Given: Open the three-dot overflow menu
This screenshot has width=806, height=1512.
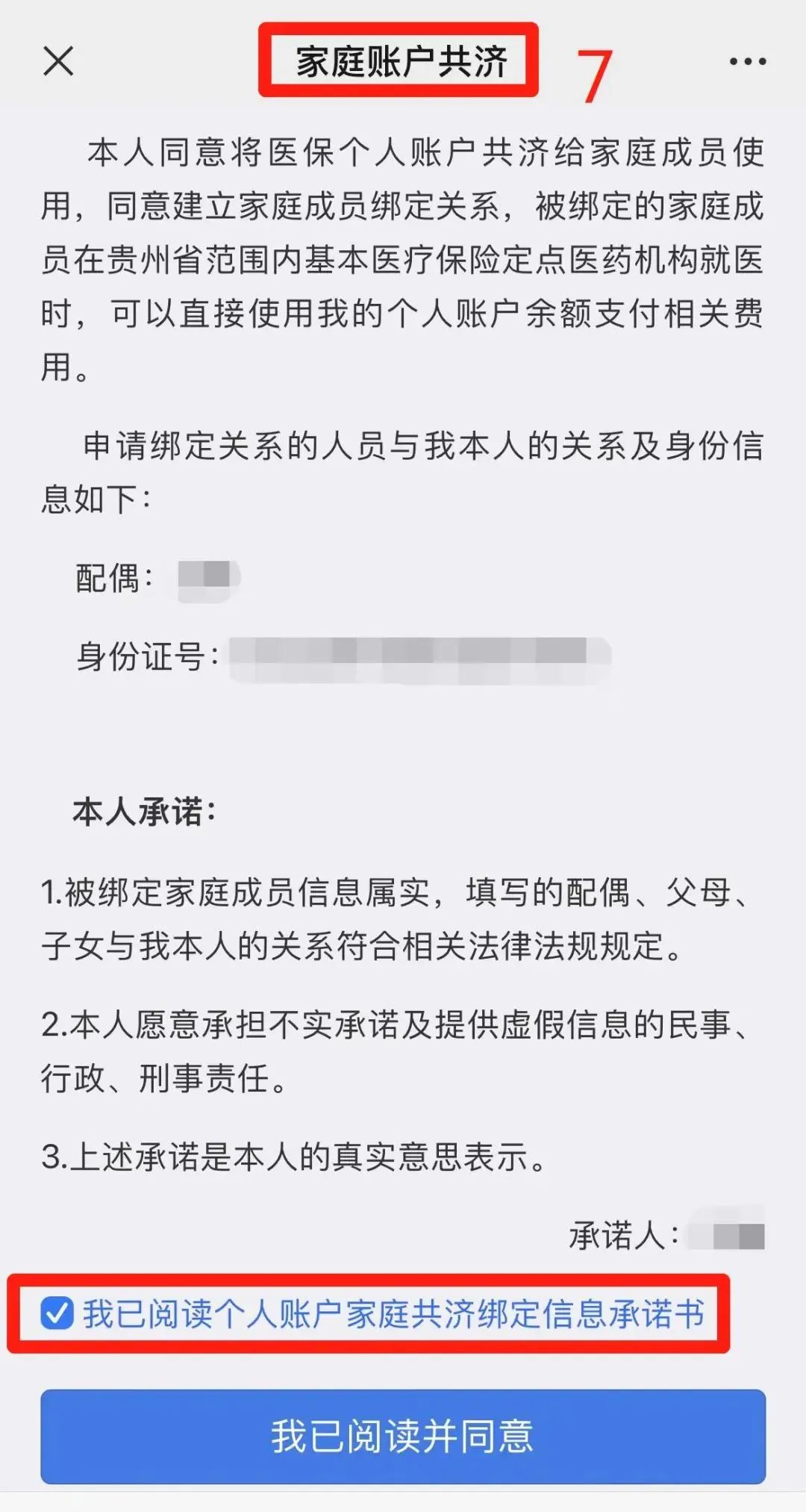Looking at the screenshot, I should 748,61.
